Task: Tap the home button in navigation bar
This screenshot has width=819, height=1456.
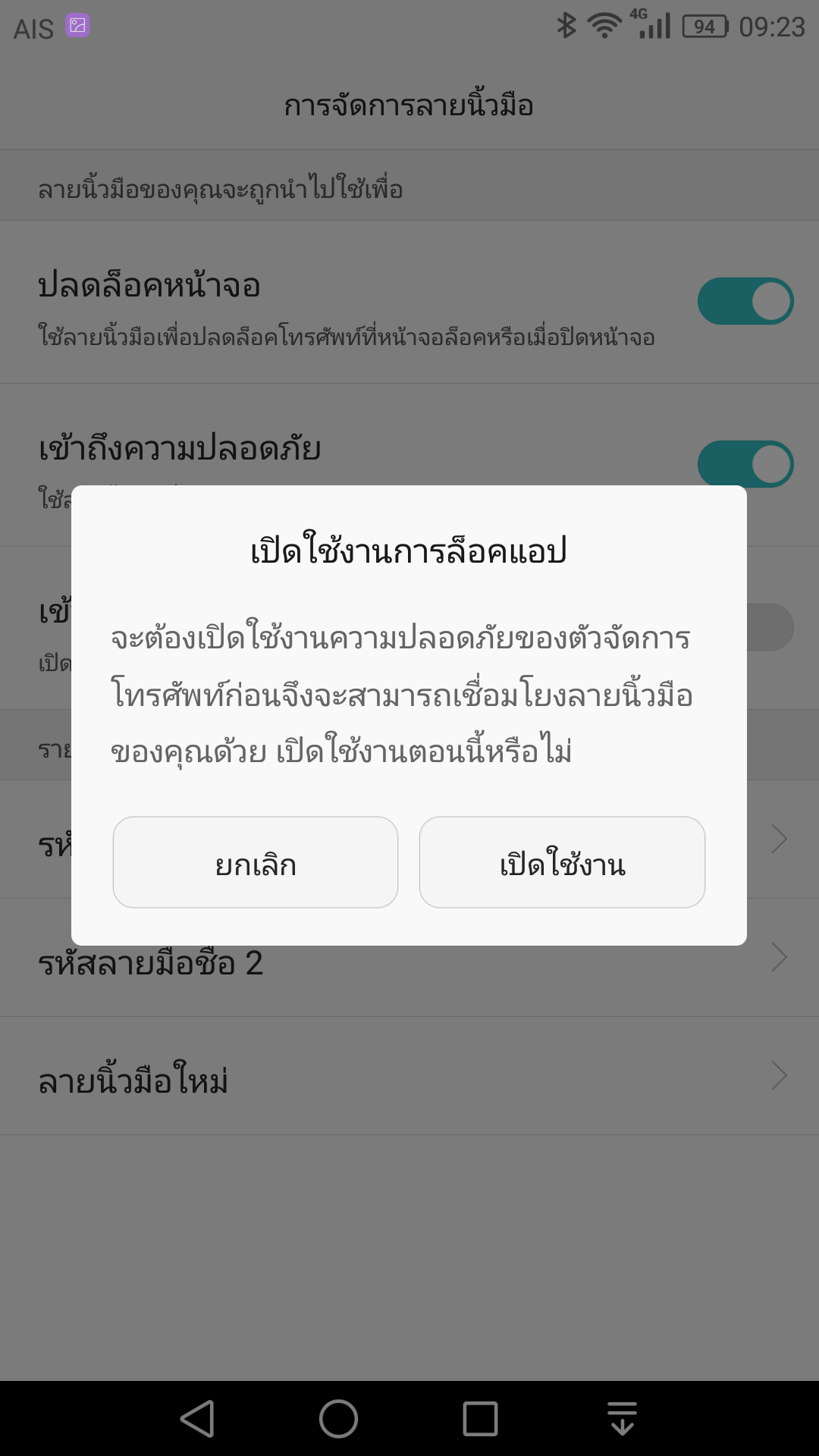Action: [338, 1419]
